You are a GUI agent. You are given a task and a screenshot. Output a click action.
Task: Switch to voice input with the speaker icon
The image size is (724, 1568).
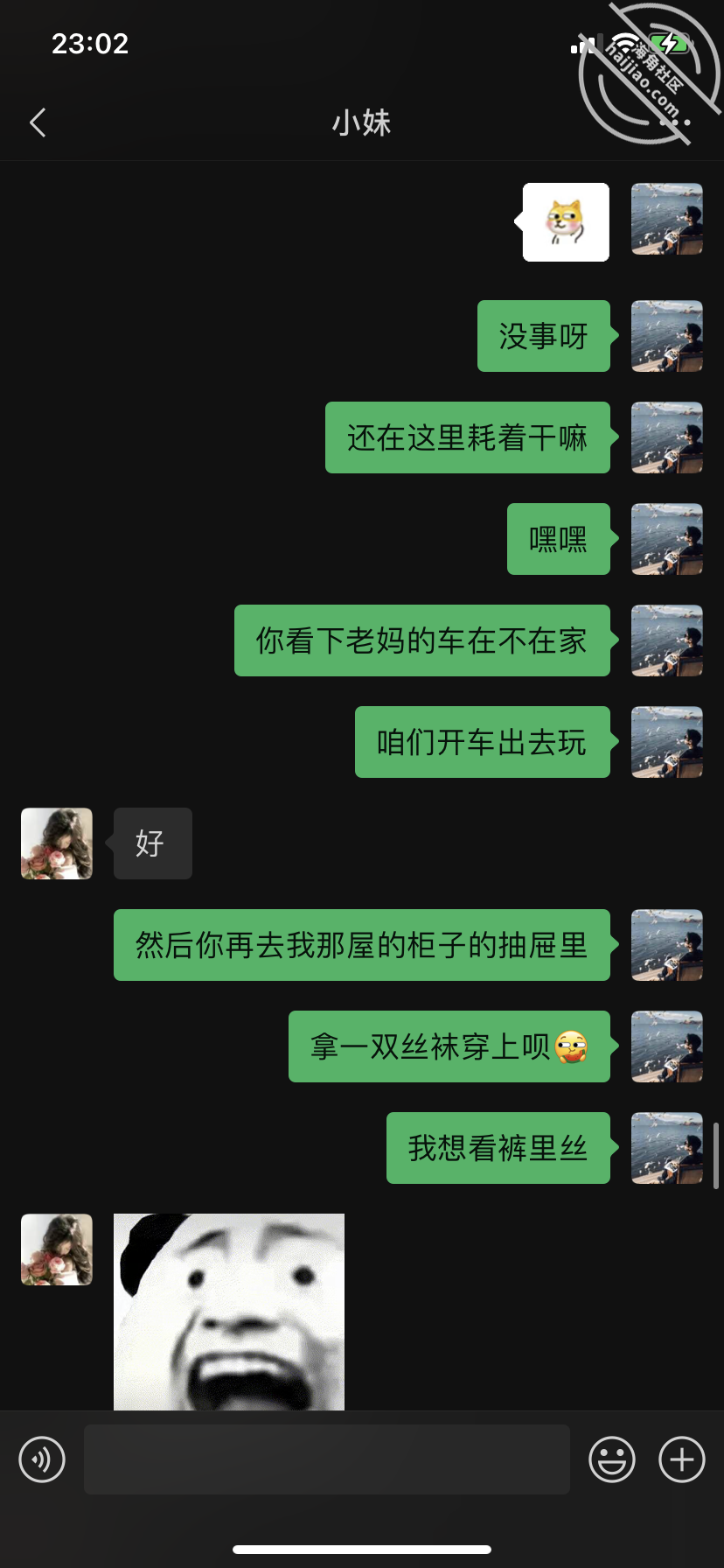[41, 1459]
